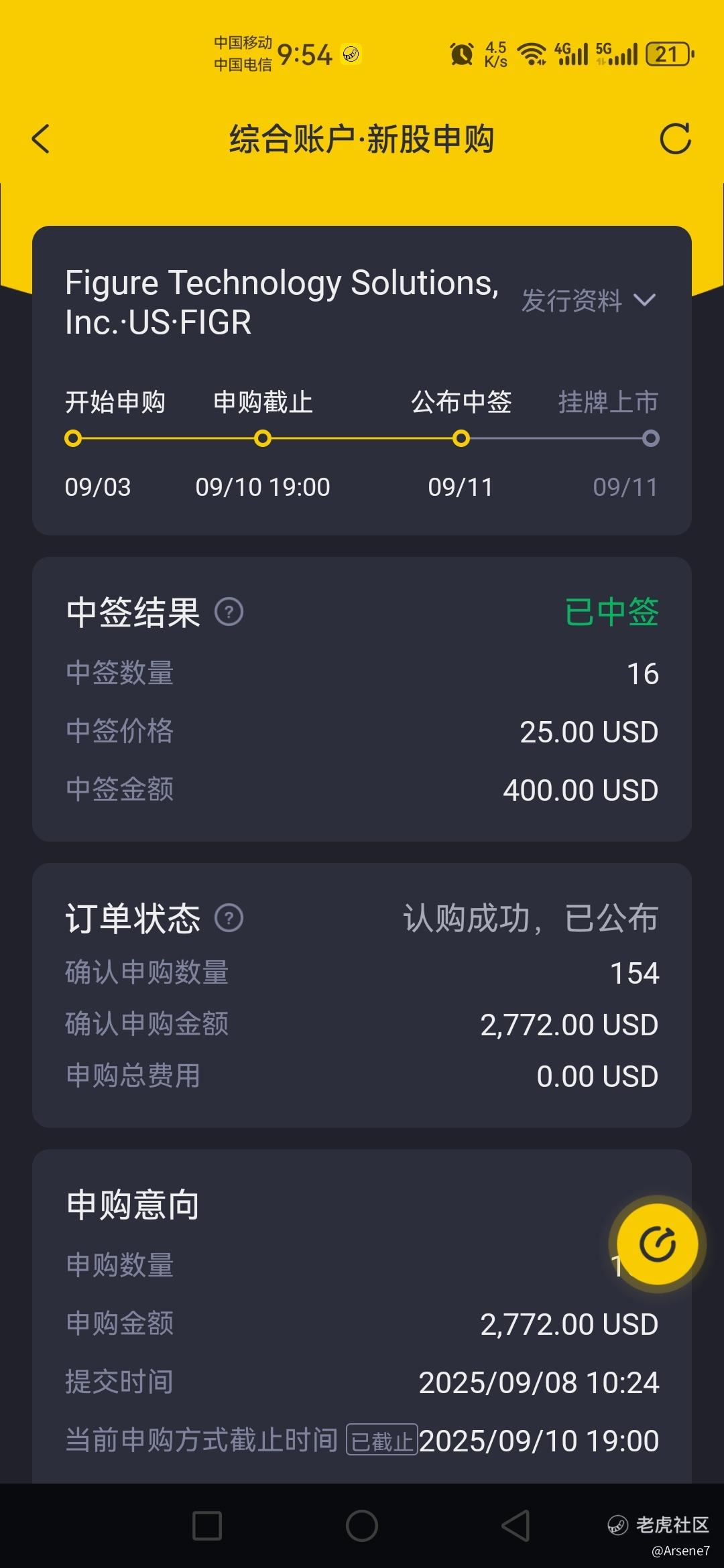Screen dimensions: 724x1568
Task: Open help icon beside 中签结果
Action: pyautogui.click(x=229, y=612)
